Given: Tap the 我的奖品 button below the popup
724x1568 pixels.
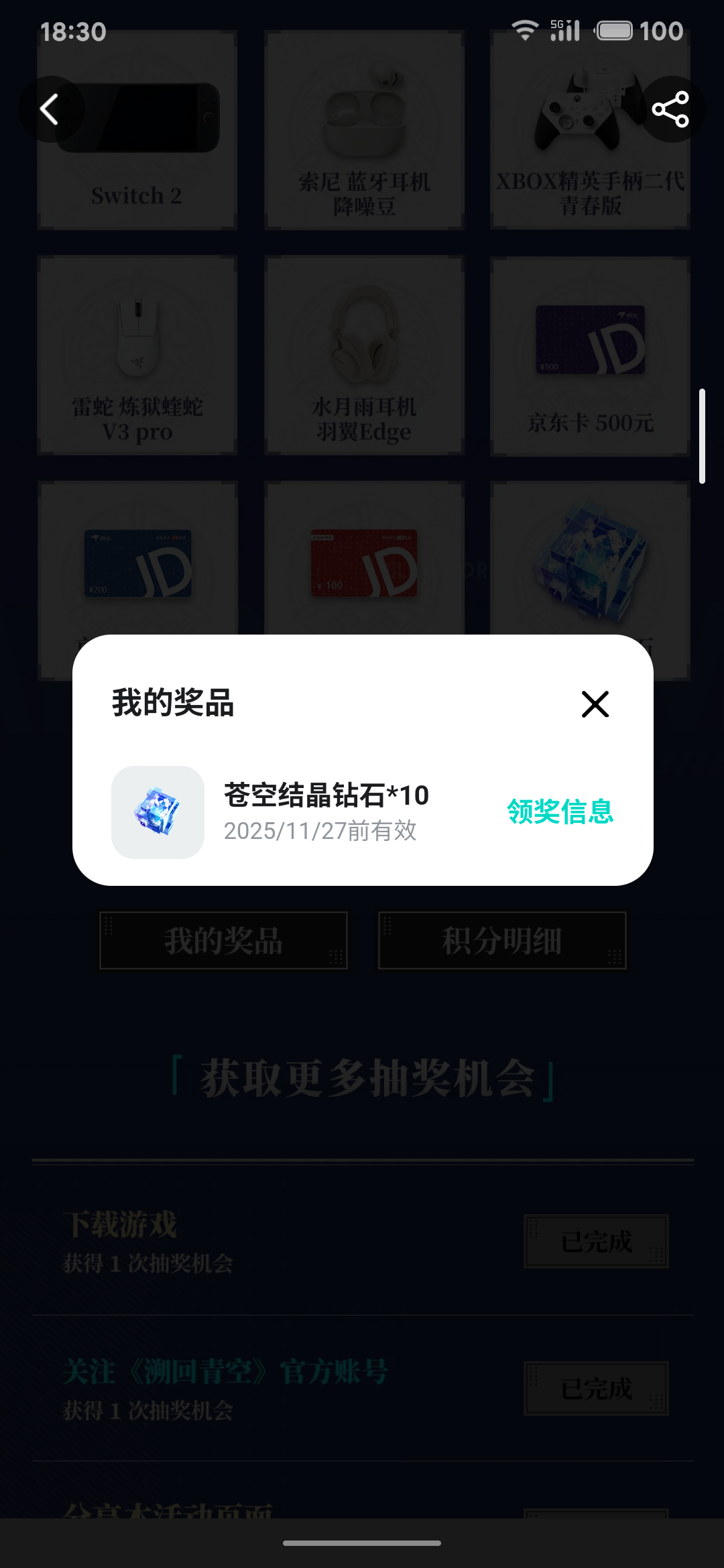Looking at the screenshot, I should pyautogui.click(x=224, y=940).
